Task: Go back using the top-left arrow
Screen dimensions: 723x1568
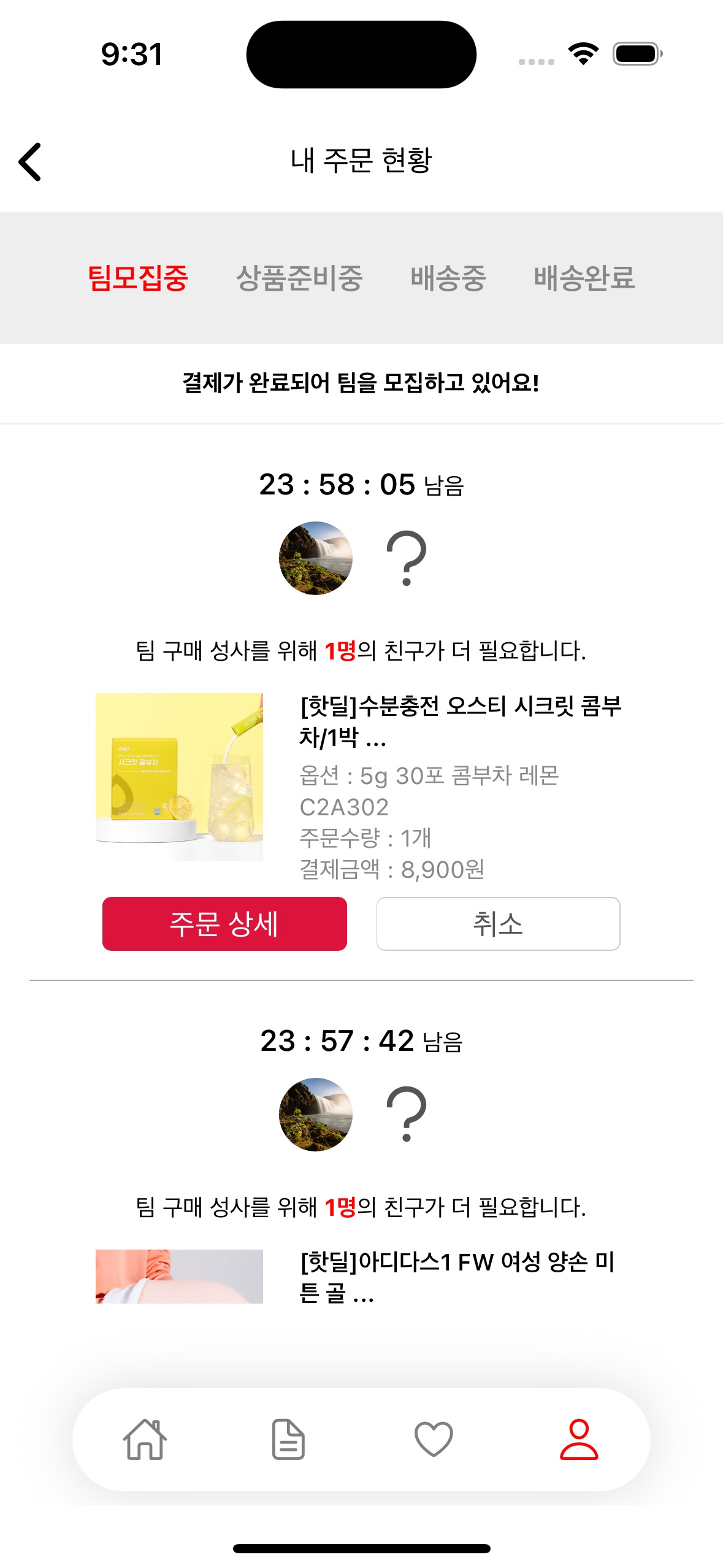Action: tap(30, 162)
